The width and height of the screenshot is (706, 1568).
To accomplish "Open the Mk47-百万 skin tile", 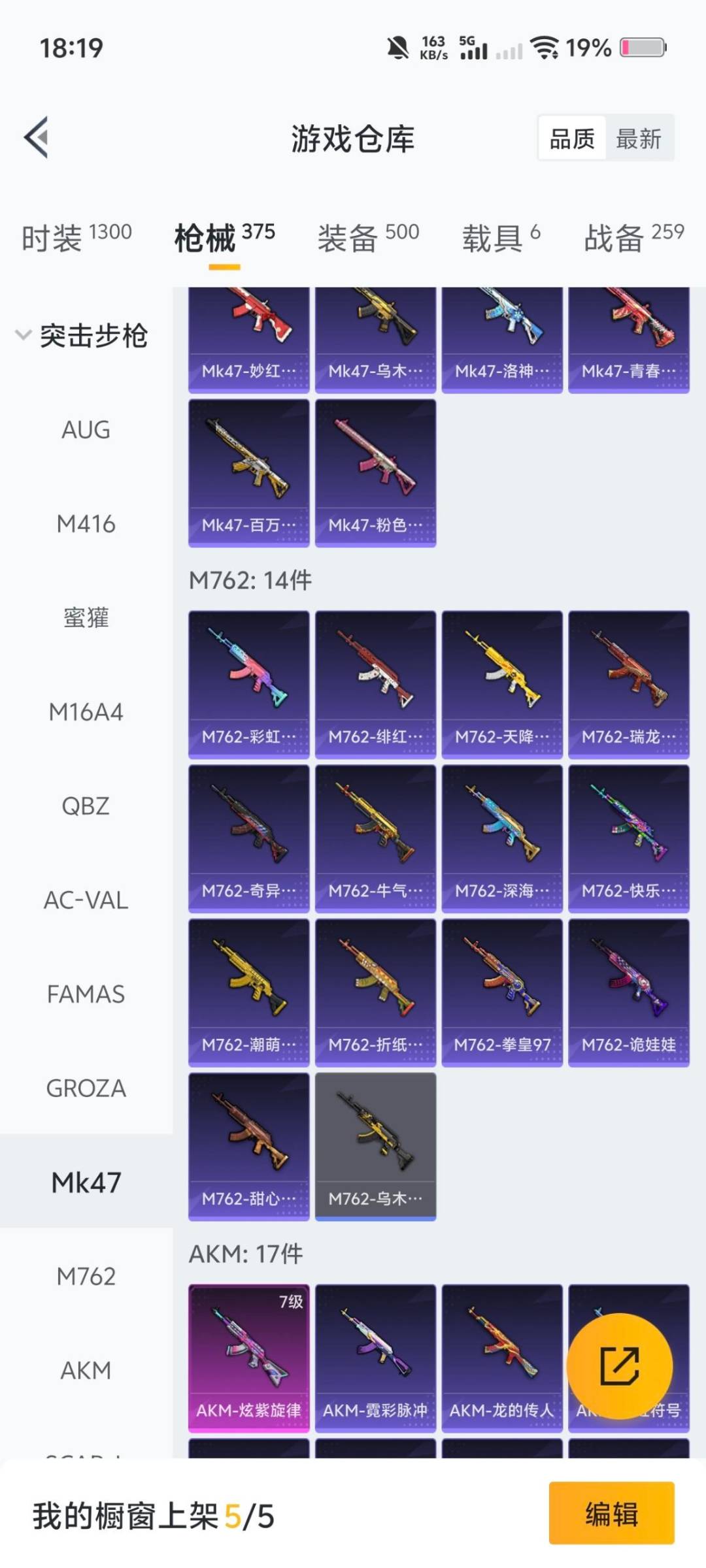I will click(248, 472).
